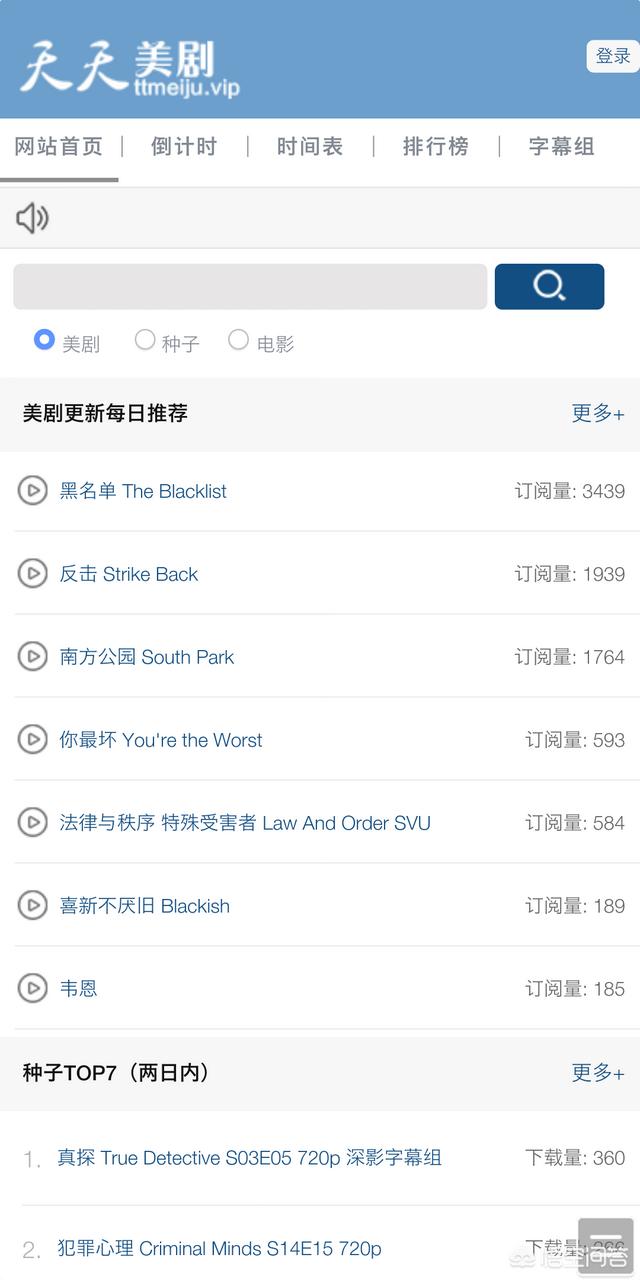Screen dimensions: 640x1280
Task: Open 更多+ for 美剧更新每日推荐
Action: 598,413
